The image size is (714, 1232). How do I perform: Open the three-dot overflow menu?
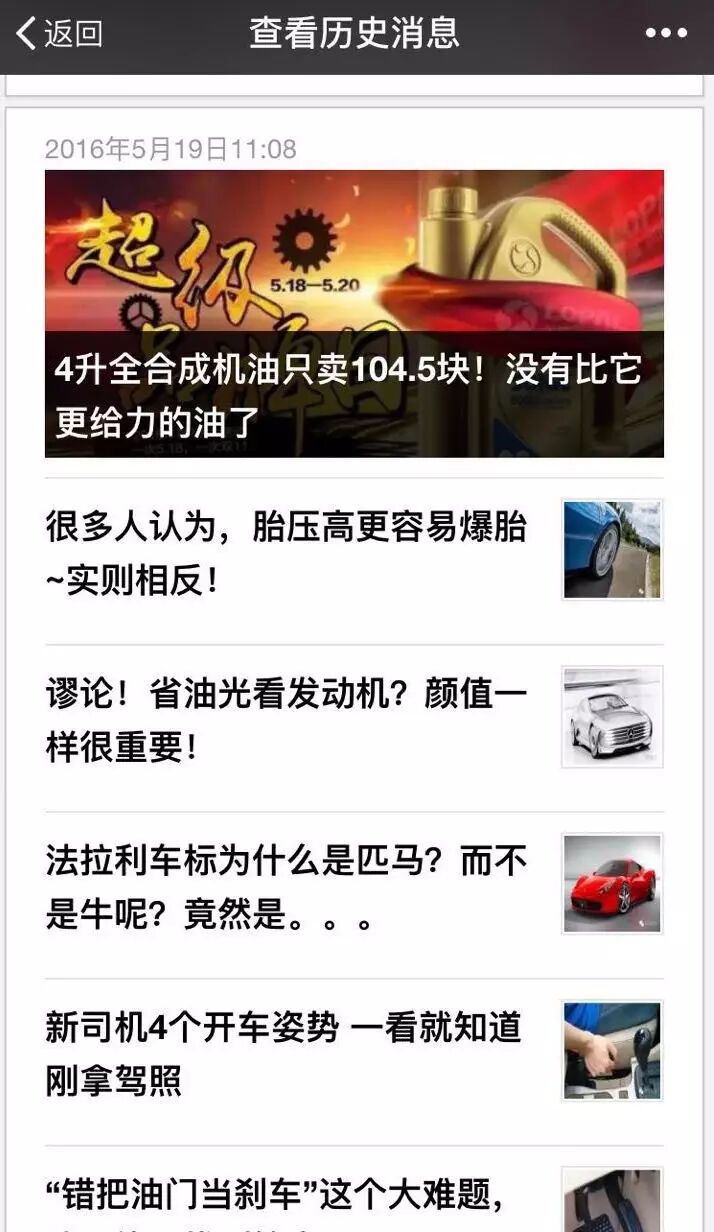pos(666,34)
